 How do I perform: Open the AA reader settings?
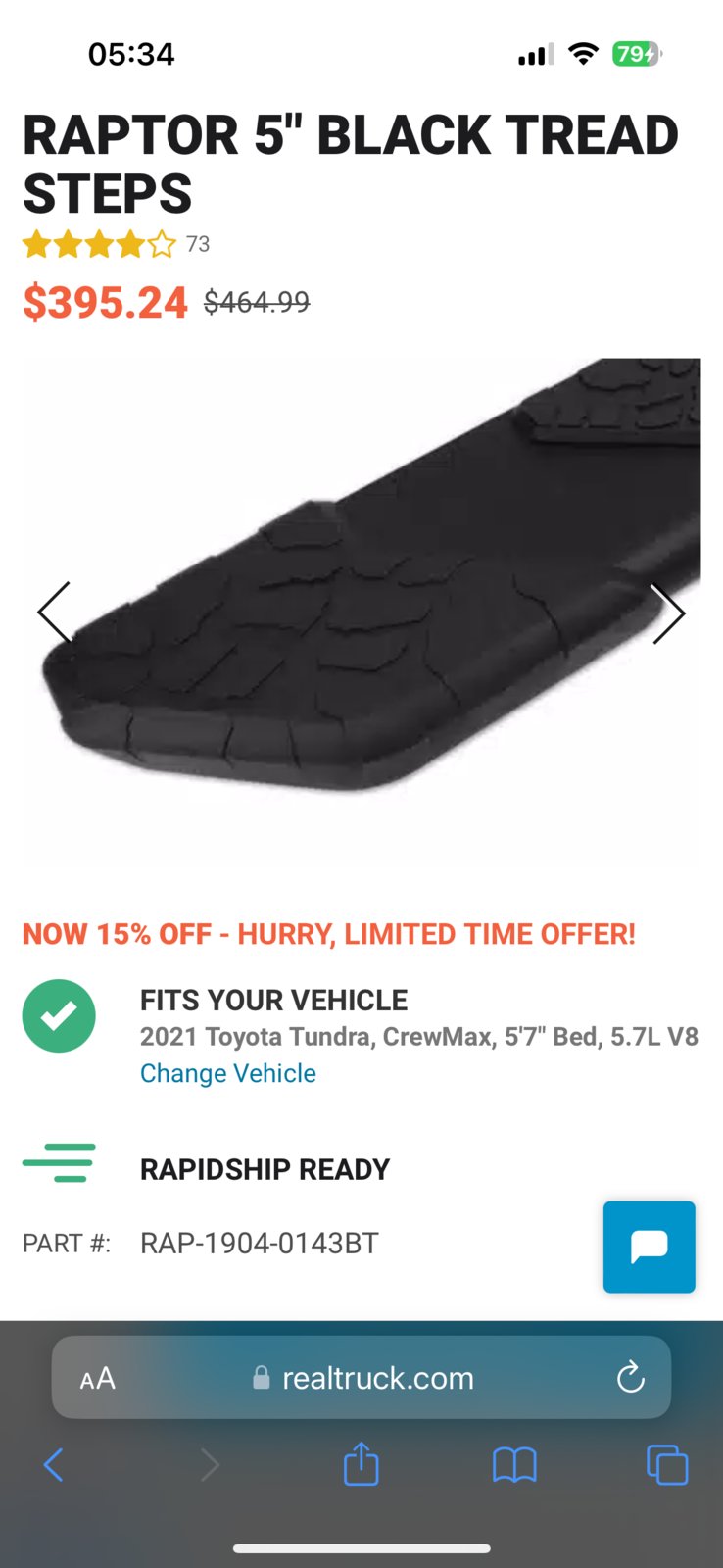tap(98, 1379)
